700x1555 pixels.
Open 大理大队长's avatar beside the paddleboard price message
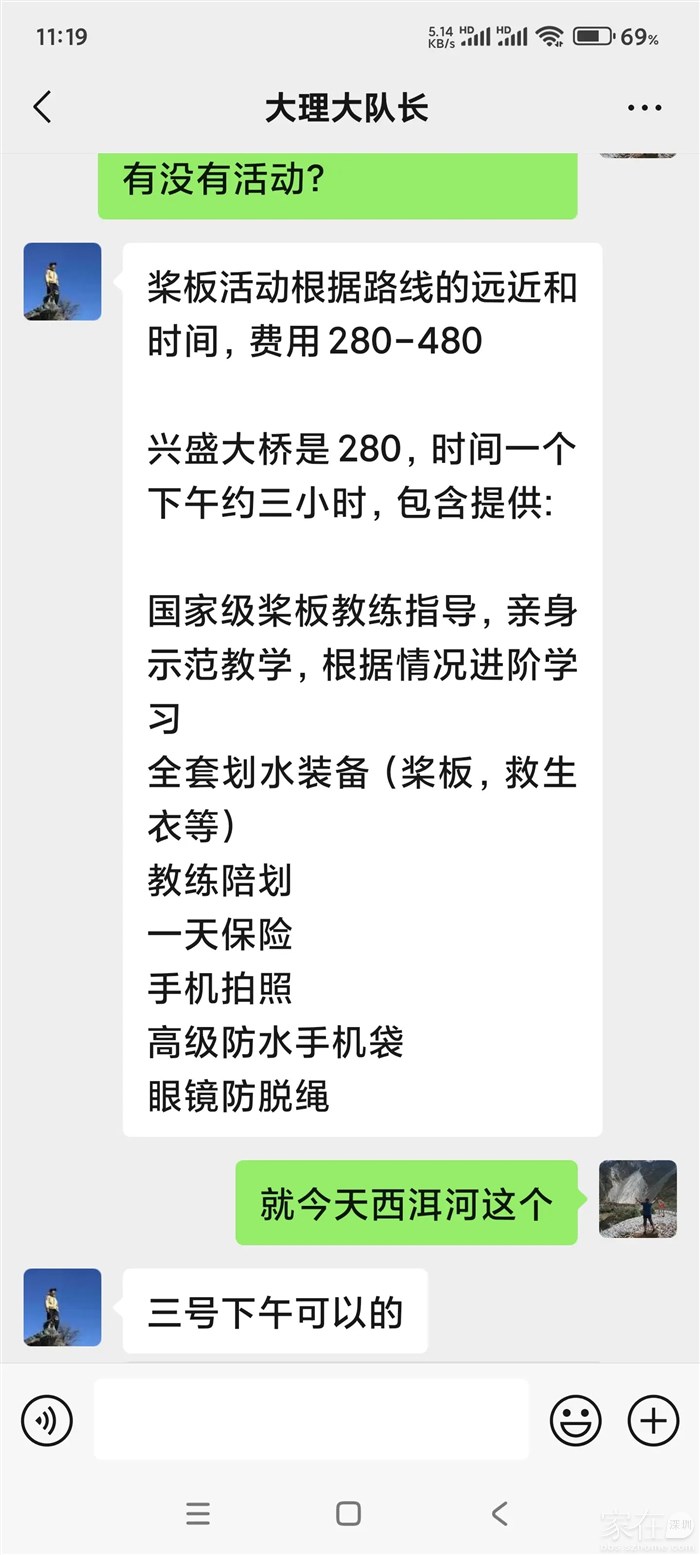(62, 282)
